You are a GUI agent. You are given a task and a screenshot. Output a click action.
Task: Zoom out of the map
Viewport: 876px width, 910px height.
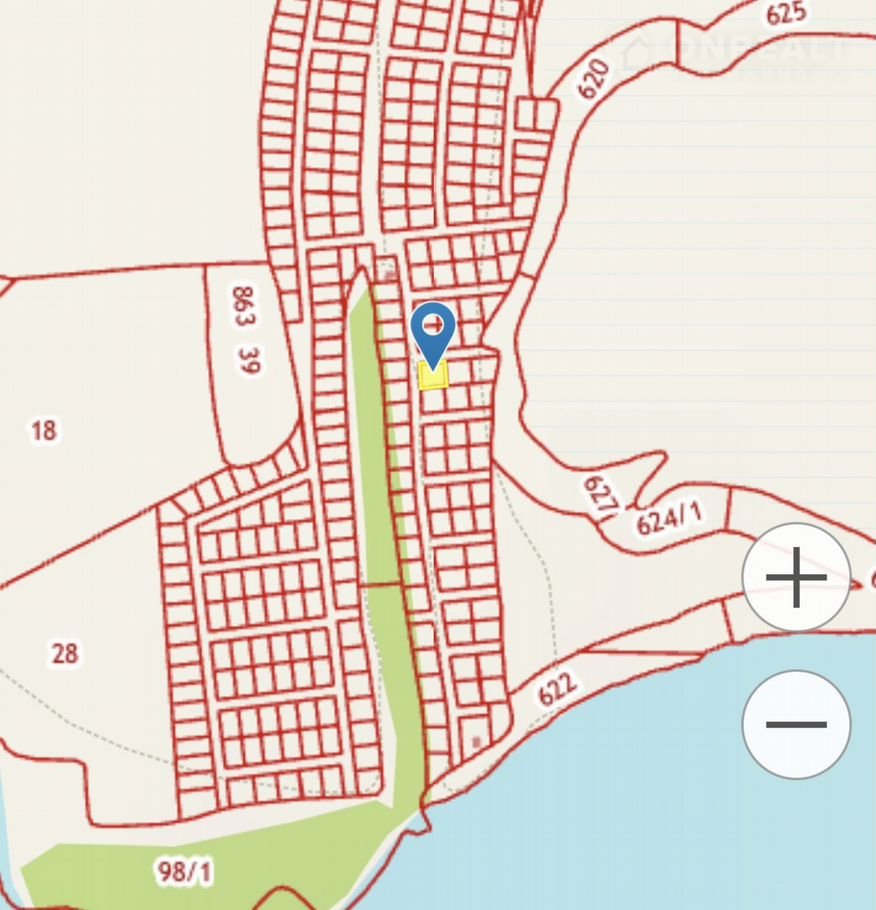796,724
